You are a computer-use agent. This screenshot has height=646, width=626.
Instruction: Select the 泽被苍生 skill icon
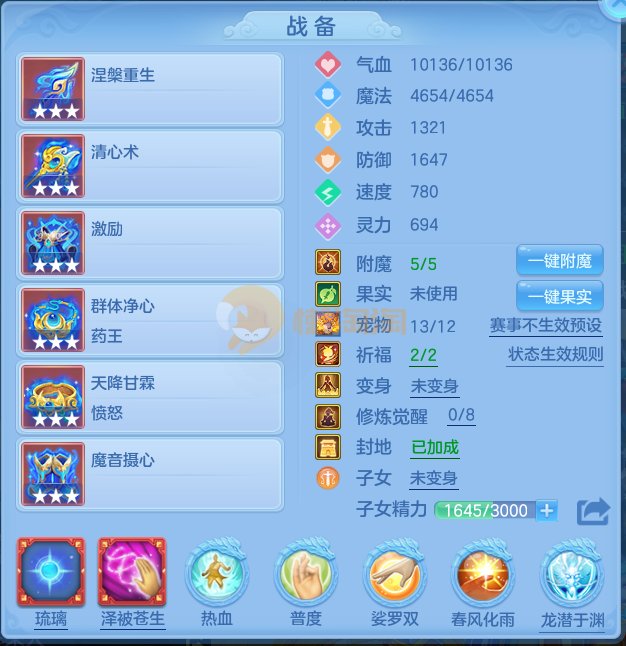(x=132, y=573)
